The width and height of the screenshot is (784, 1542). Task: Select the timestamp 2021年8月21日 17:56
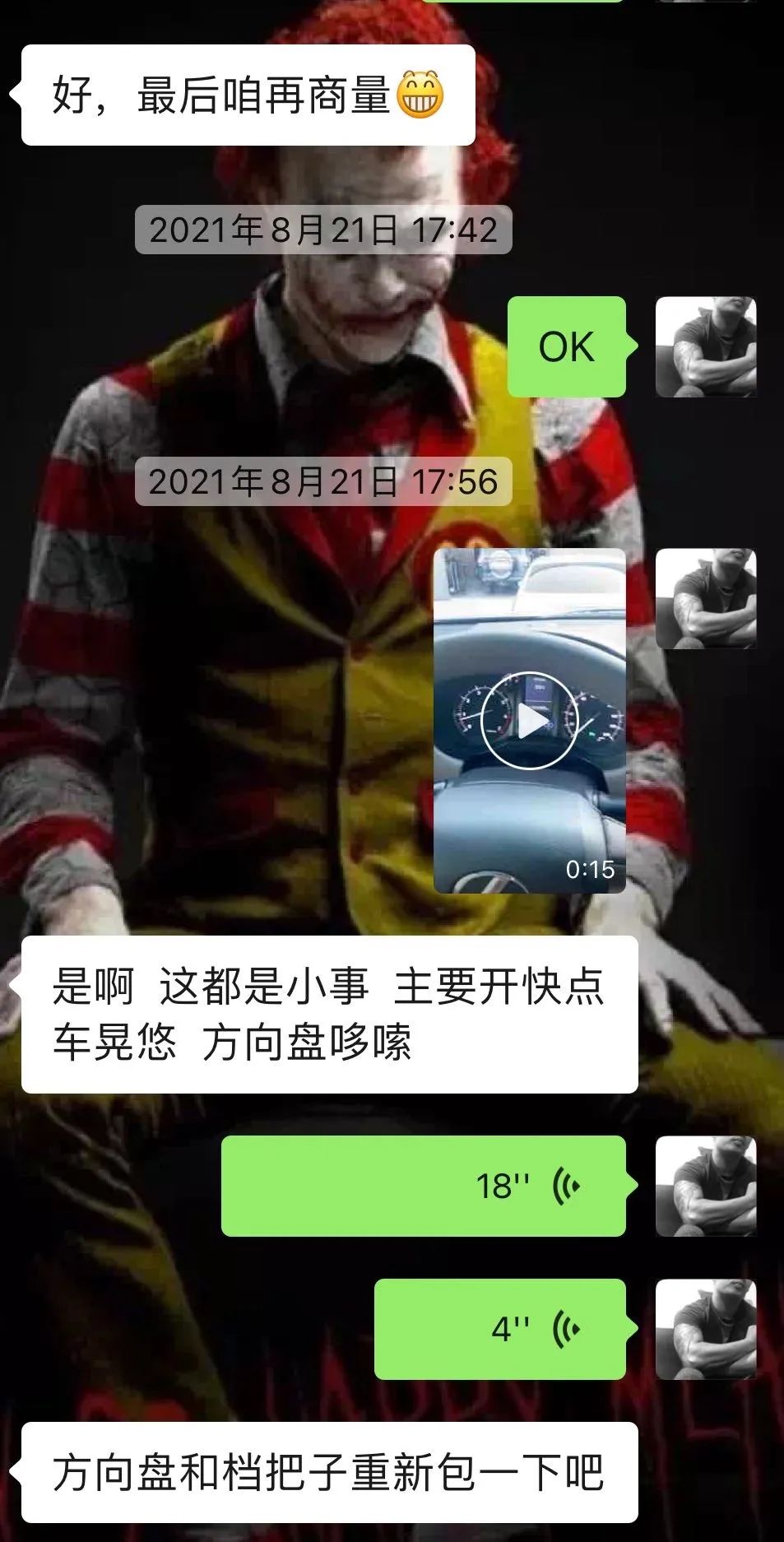coord(327,485)
